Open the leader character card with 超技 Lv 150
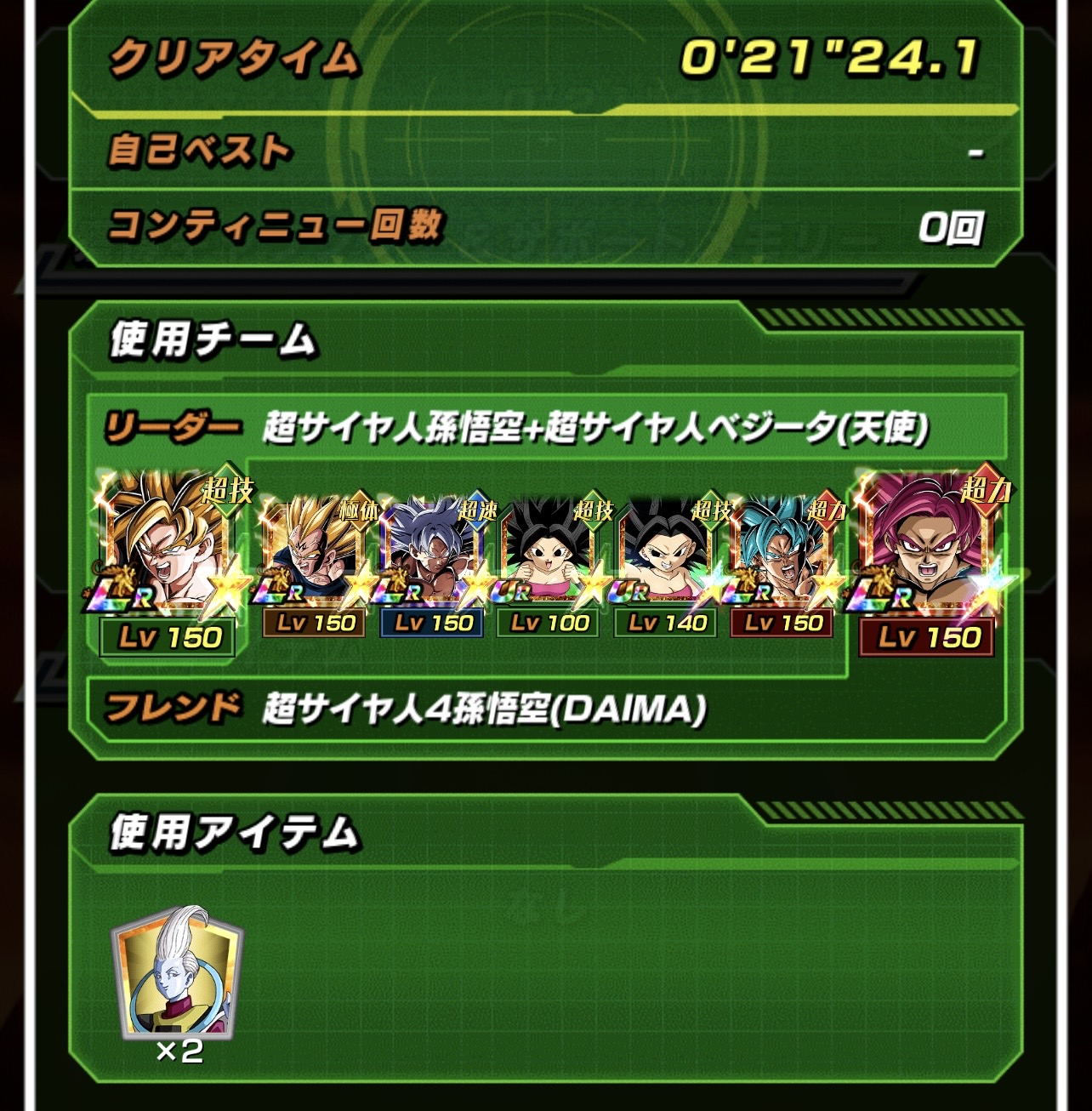The image size is (1092, 1111). pyautogui.click(x=171, y=555)
